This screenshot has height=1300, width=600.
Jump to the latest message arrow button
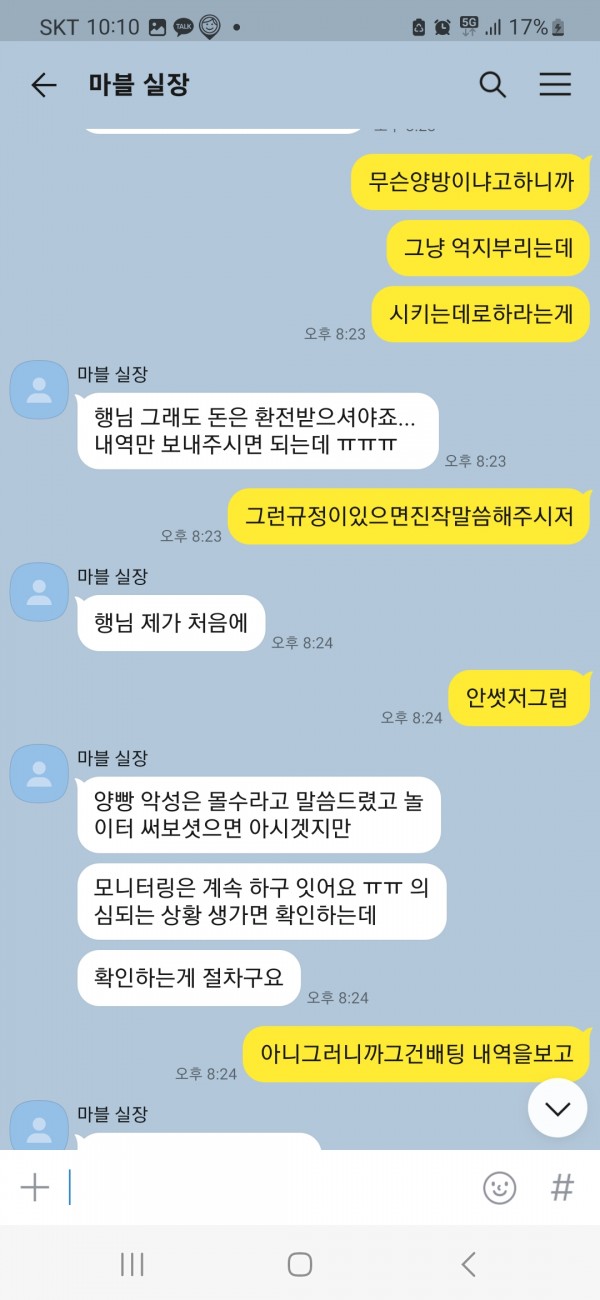click(557, 1108)
